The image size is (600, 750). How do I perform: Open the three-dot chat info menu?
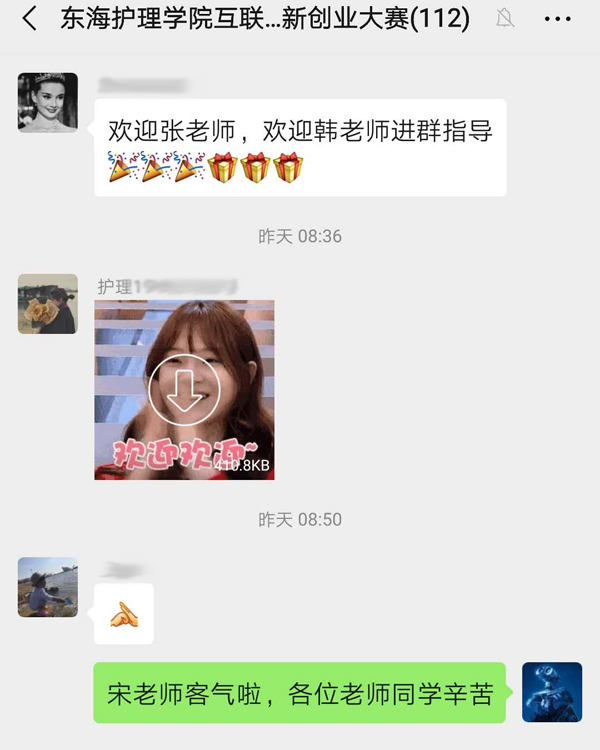pos(557,19)
